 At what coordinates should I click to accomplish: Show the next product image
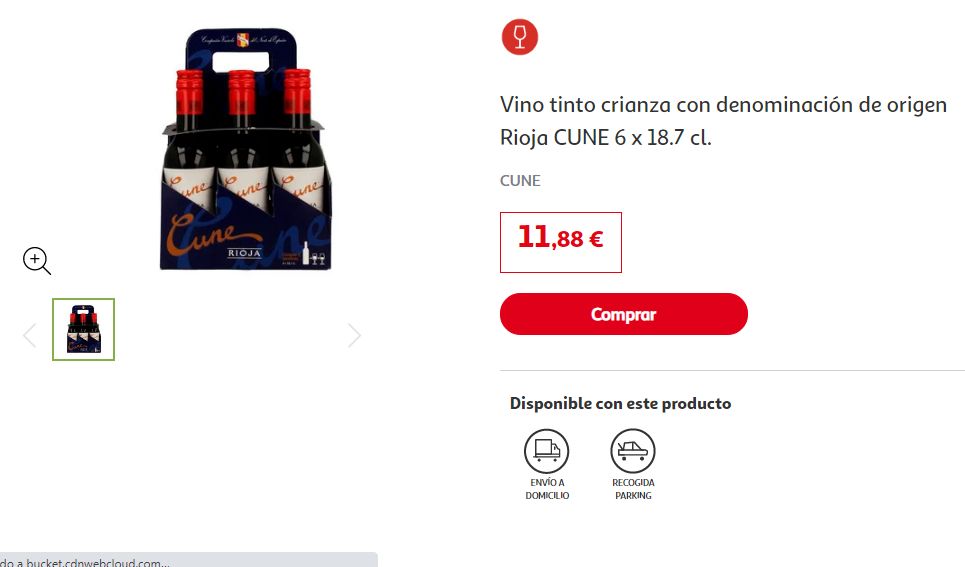point(354,335)
